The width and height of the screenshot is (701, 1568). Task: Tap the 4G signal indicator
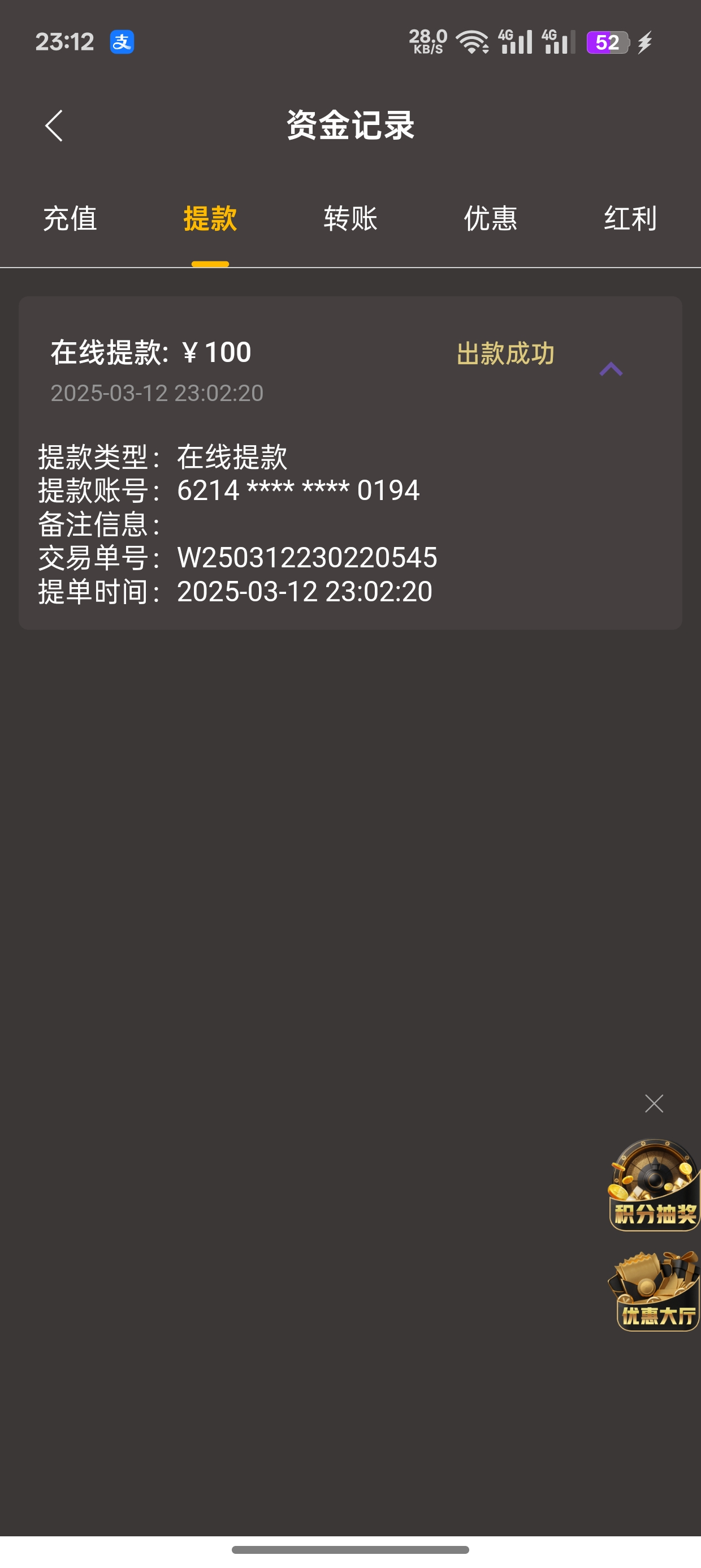(514, 41)
